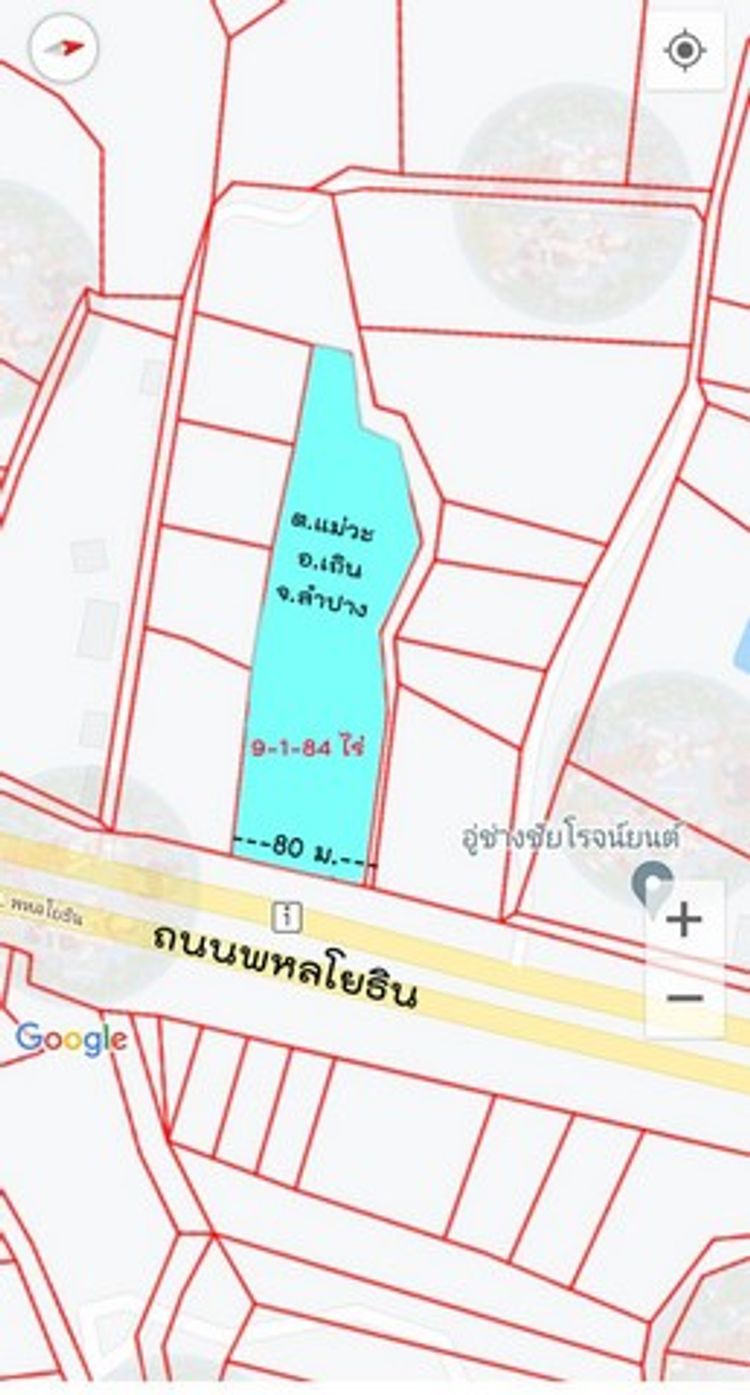The width and height of the screenshot is (750, 1395).
Task: Tap the compass to reset map orientation
Action: [x=64, y=47]
